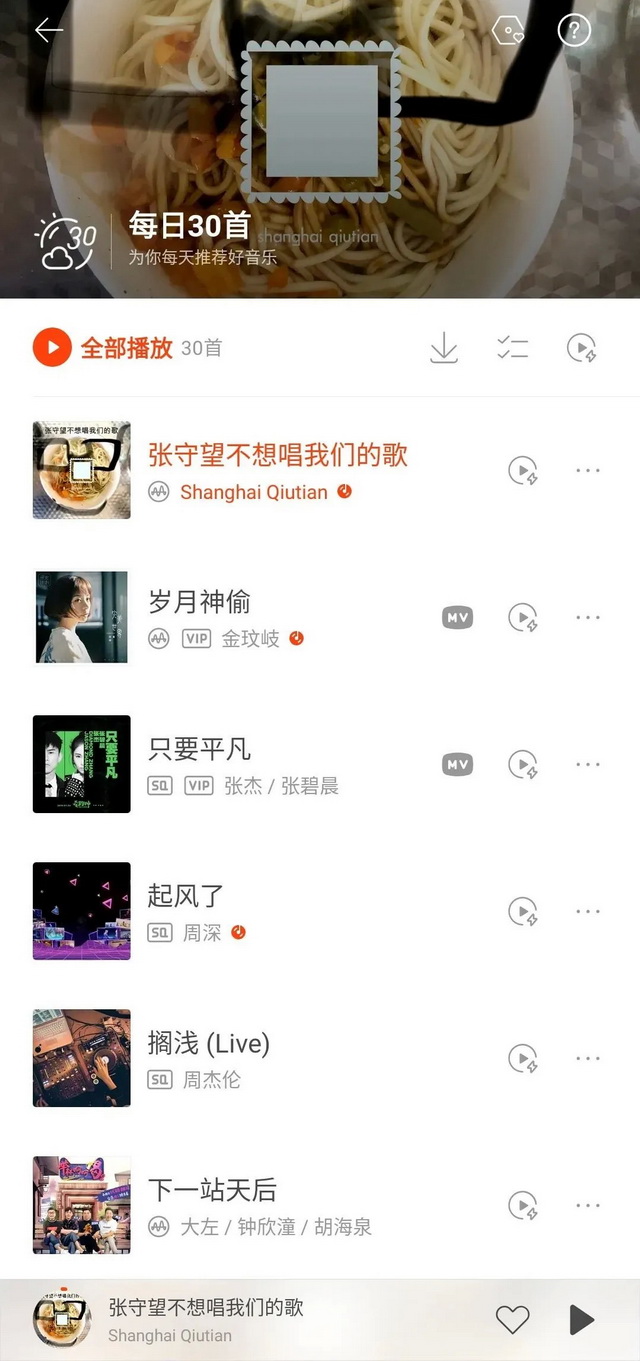Play 搁浅 (Live) by 周杰伦
Image resolution: width=640 pixels, height=1361 pixels.
[209, 1044]
